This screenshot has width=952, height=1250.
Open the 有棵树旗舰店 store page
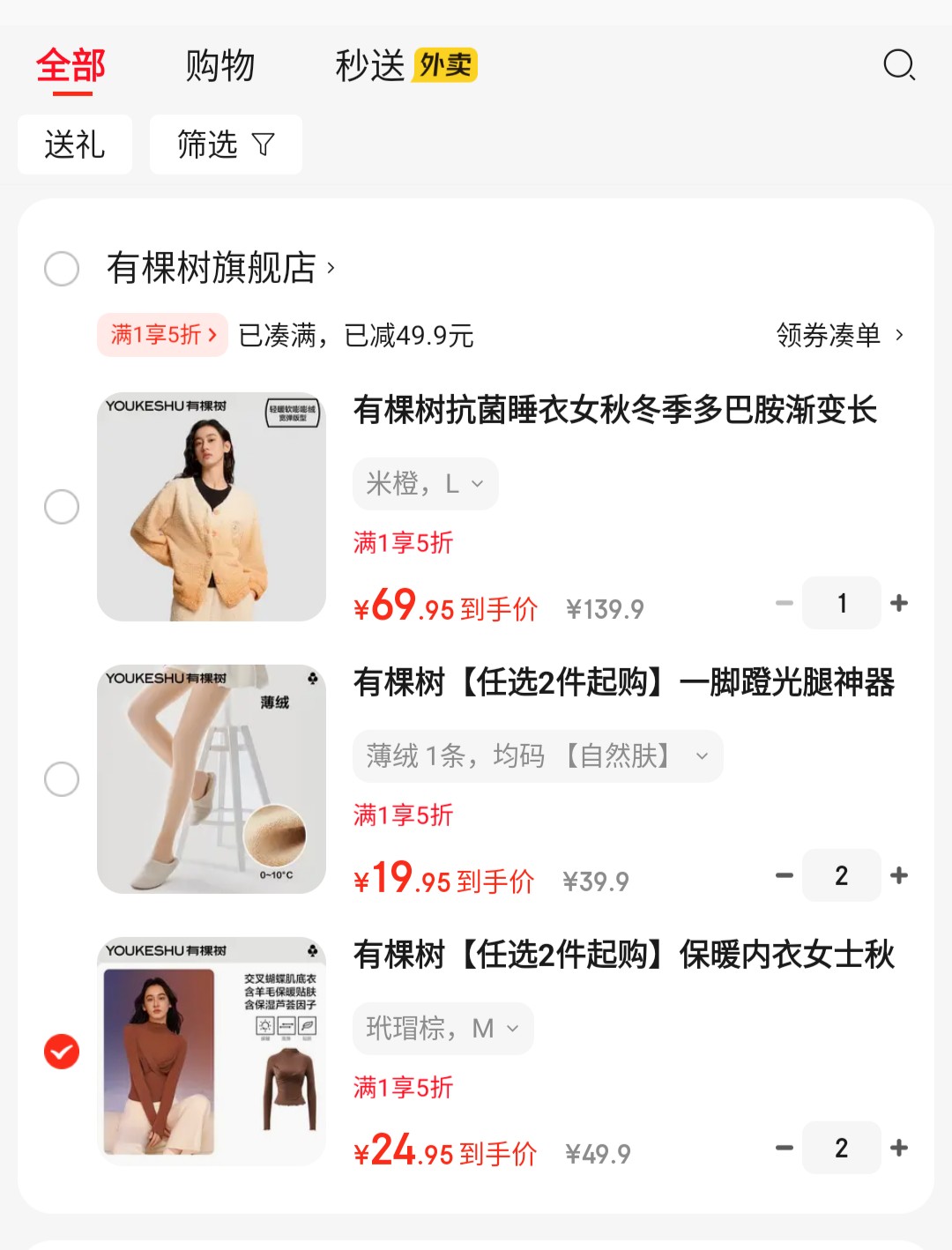coord(220,268)
